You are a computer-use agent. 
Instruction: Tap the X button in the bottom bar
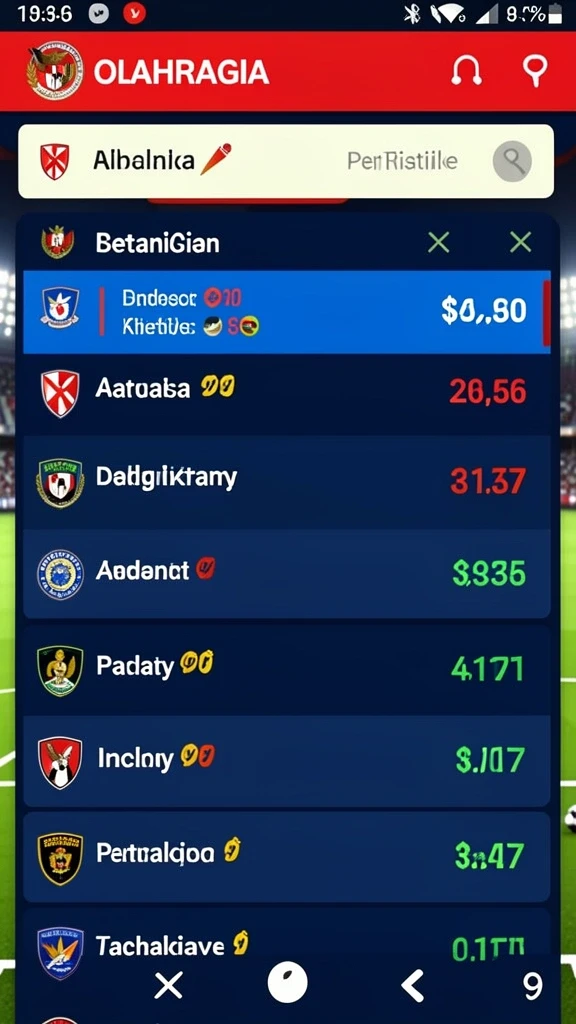[x=168, y=985]
